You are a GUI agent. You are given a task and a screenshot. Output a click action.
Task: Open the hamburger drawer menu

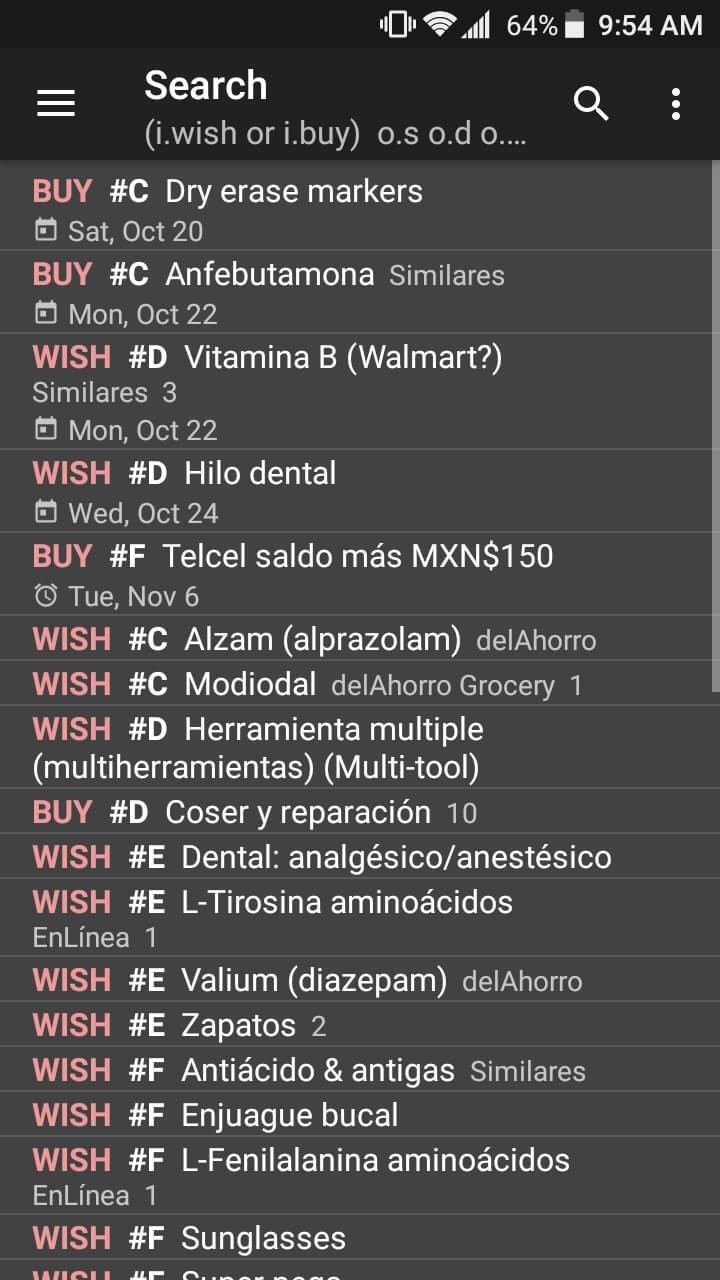(56, 103)
